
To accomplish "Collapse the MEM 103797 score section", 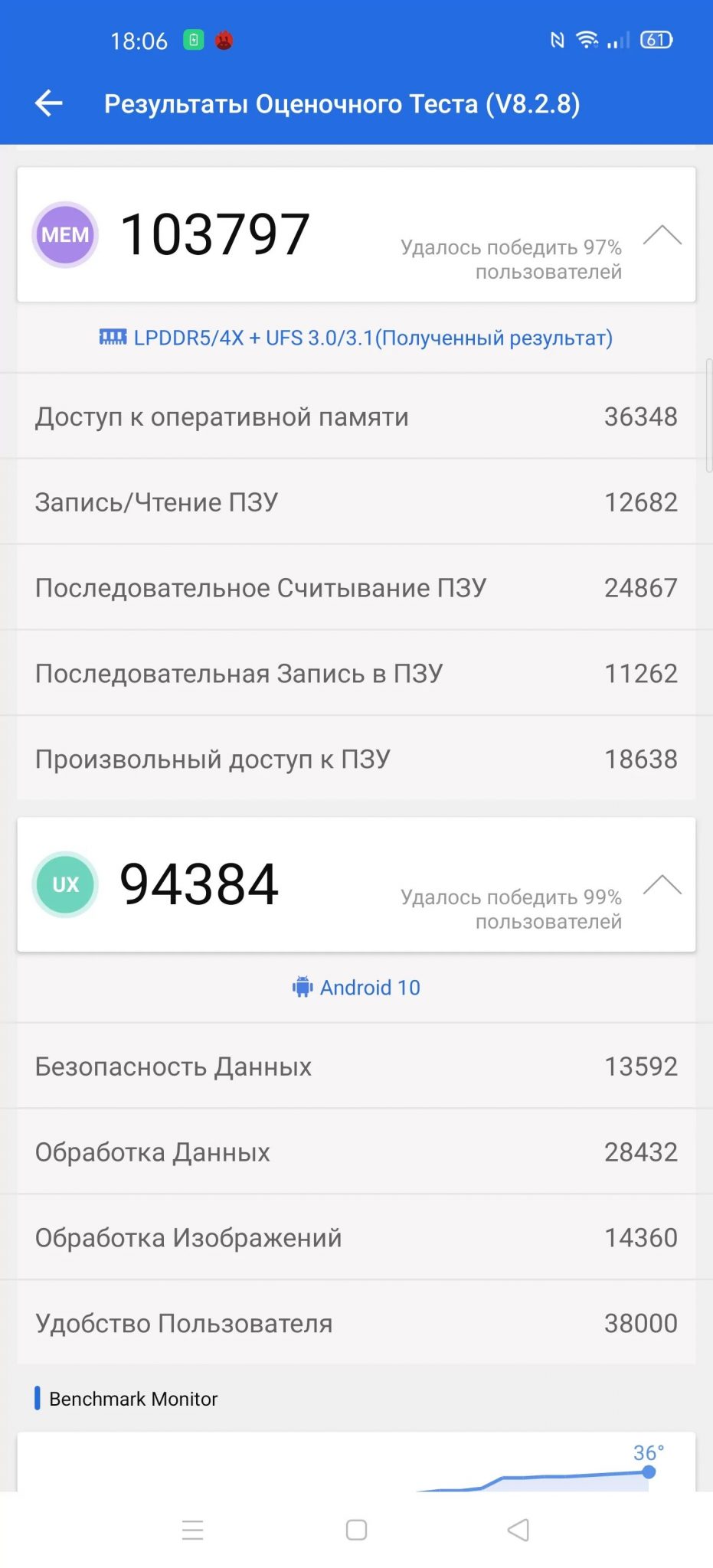I will point(662,235).
